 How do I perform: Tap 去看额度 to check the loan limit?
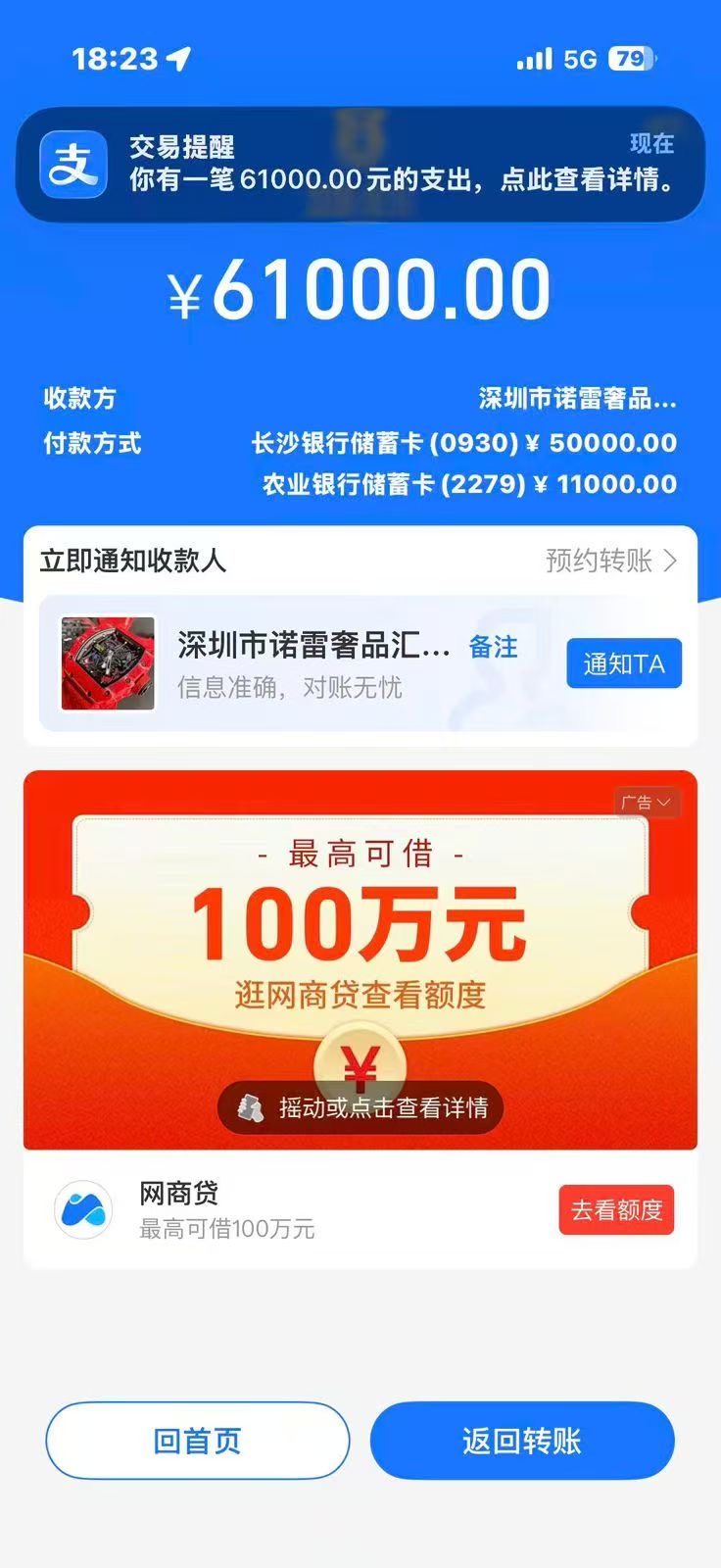click(x=616, y=1210)
